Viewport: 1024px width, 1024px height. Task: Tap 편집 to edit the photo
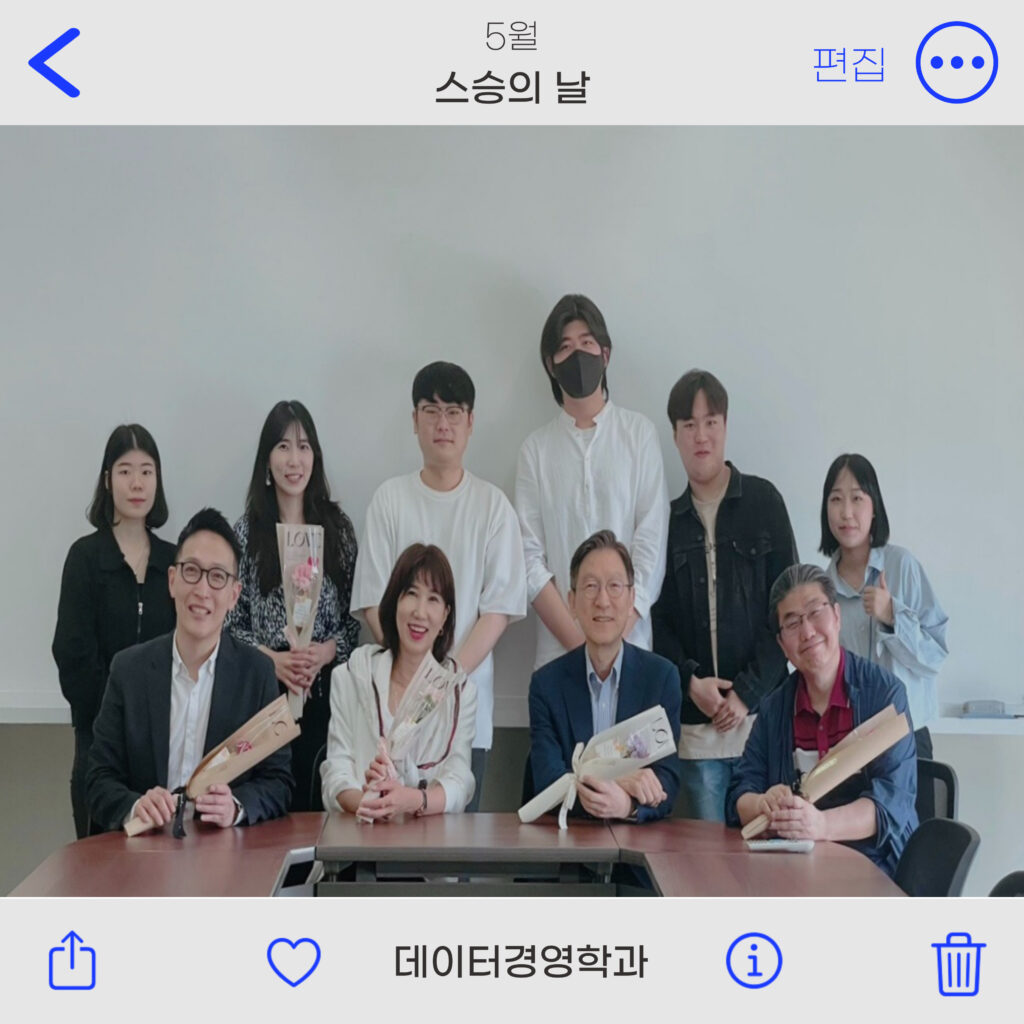pyautogui.click(x=849, y=64)
